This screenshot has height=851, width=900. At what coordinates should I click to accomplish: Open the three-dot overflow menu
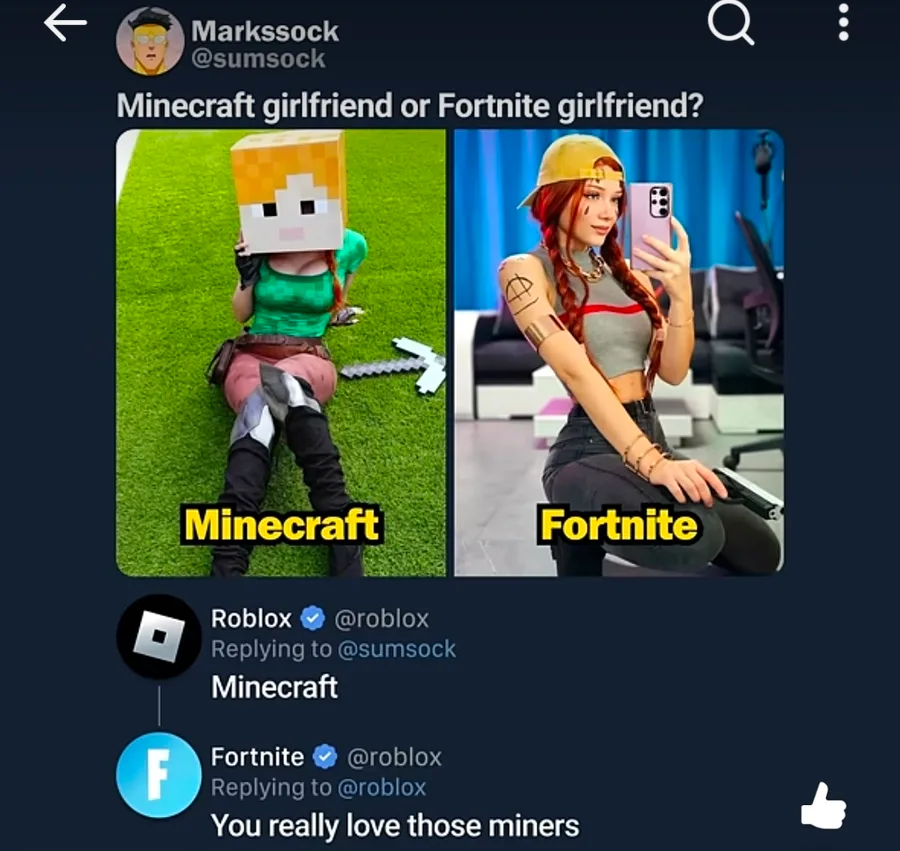coord(843,22)
